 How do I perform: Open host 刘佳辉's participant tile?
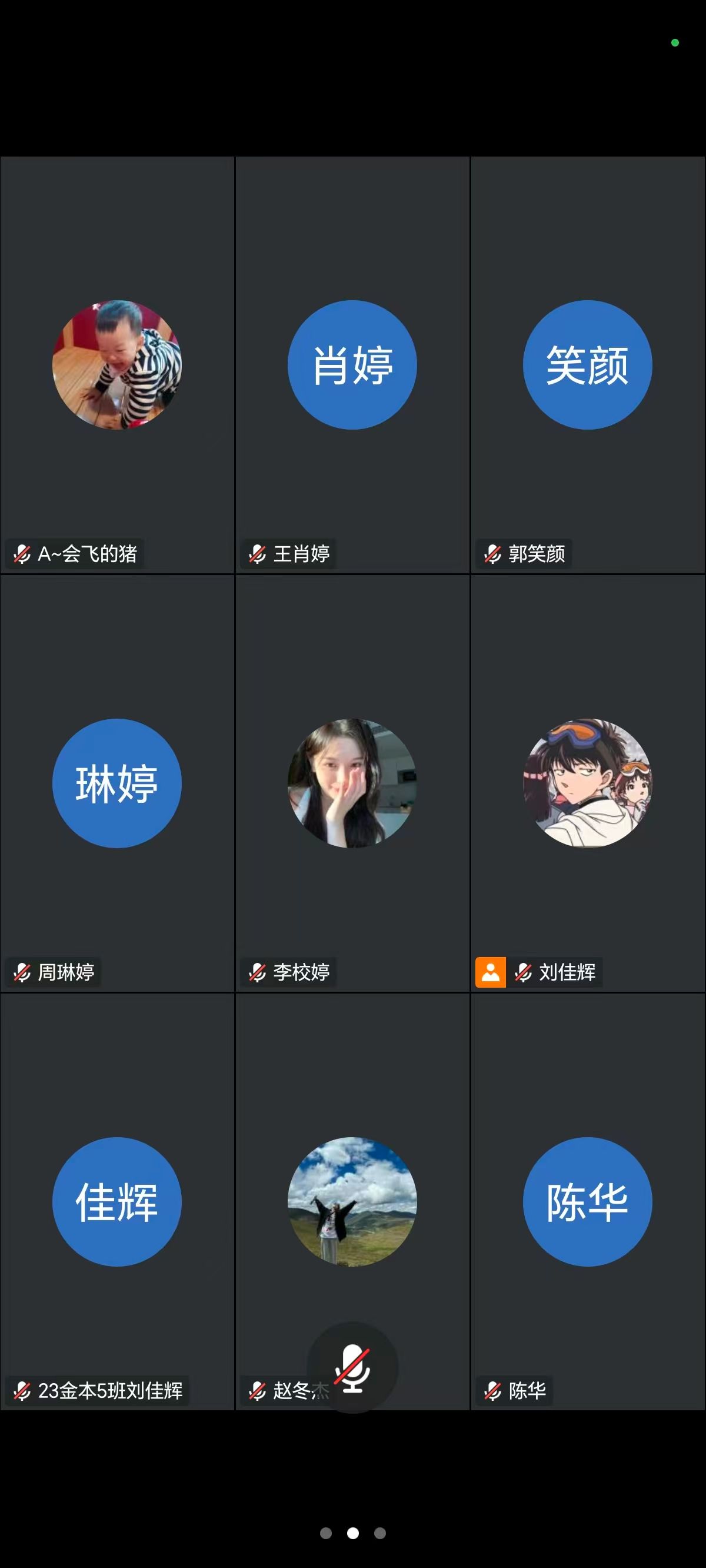[588, 783]
